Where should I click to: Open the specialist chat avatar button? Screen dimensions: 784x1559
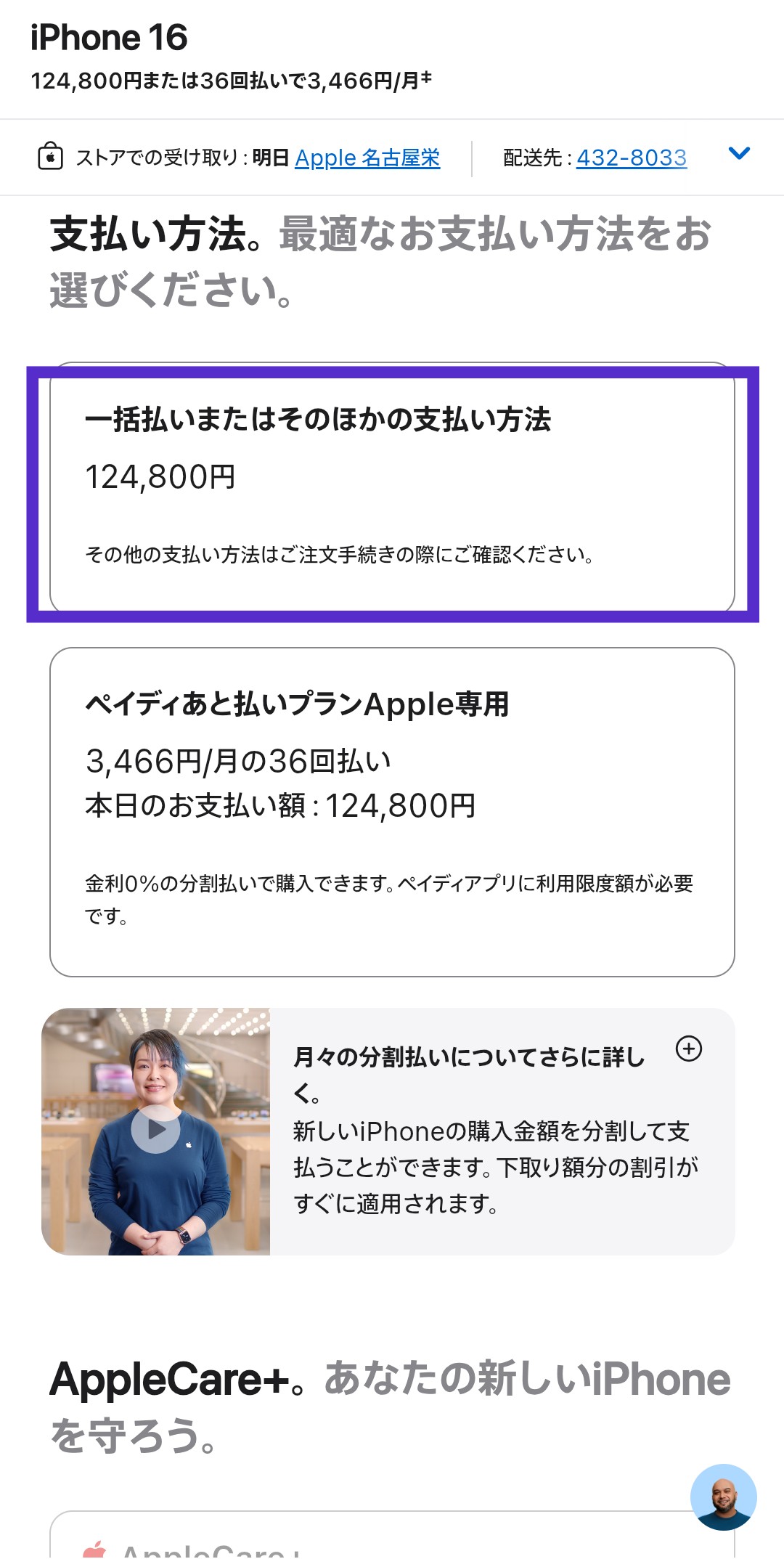tap(723, 1497)
